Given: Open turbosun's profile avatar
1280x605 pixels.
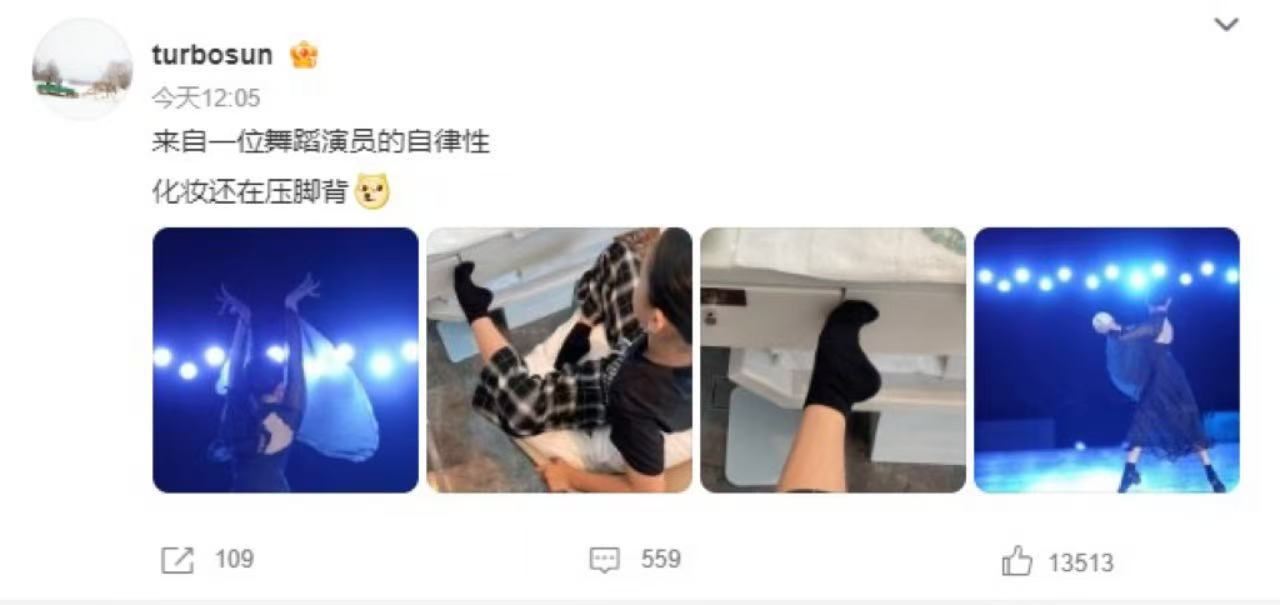Looking at the screenshot, I should click(82, 68).
